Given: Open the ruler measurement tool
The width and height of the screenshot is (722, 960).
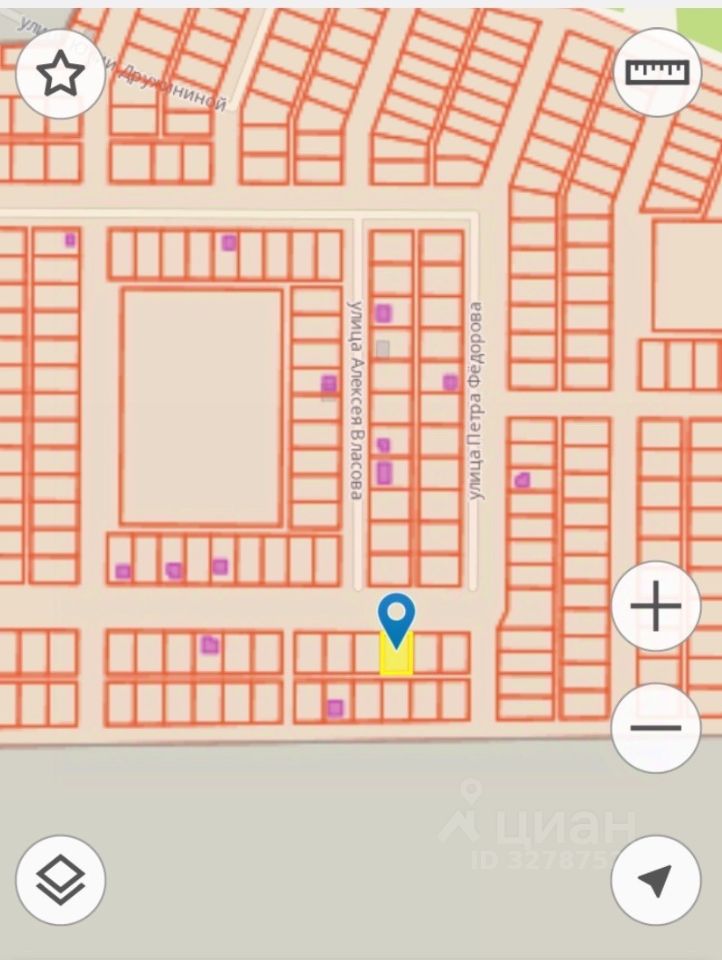Looking at the screenshot, I should coord(657,72).
